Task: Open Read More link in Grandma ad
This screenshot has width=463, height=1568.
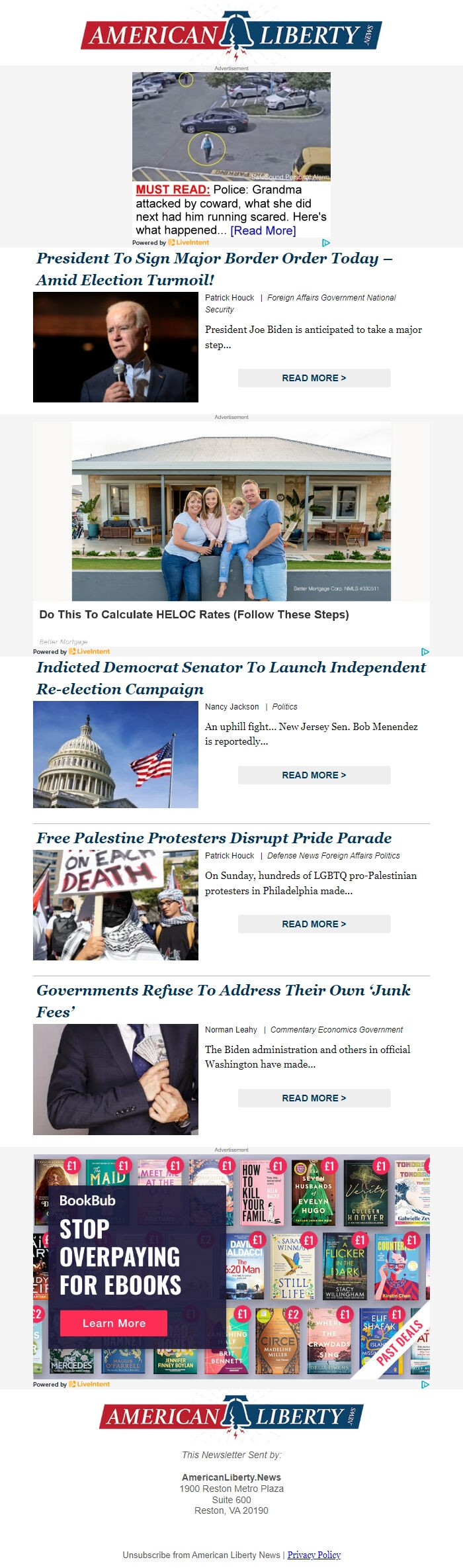Action: click(263, 230)
